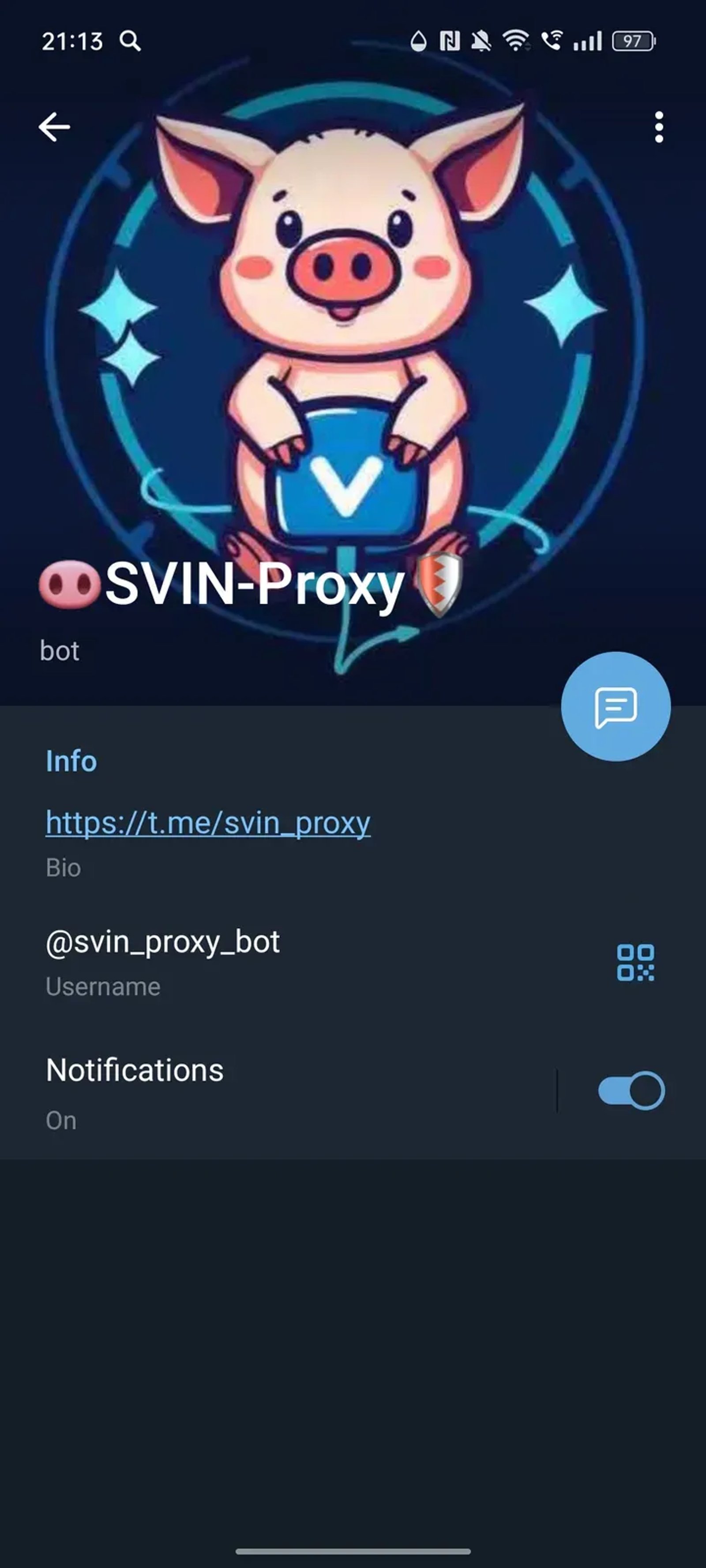The width and height of the screenshot is (706, 1568).
Task: Open the https://t.me/svin_proxy link
Action: [208, 822]
